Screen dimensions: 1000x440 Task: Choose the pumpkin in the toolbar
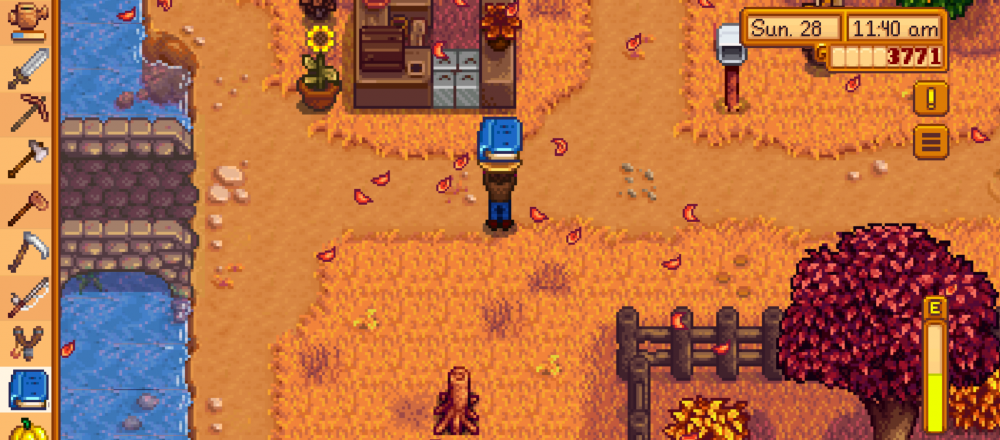coord(28,430)
